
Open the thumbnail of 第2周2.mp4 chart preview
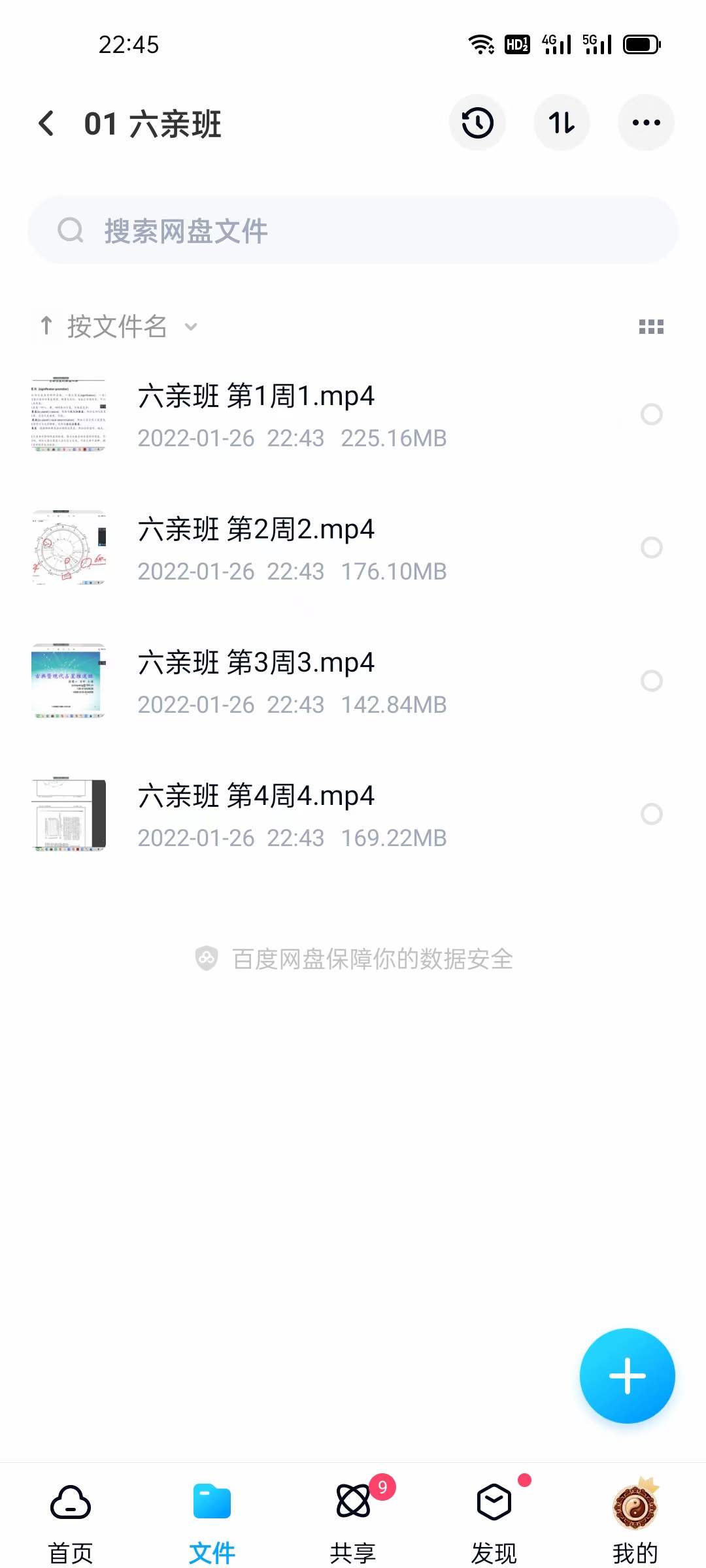click(69, 547)
